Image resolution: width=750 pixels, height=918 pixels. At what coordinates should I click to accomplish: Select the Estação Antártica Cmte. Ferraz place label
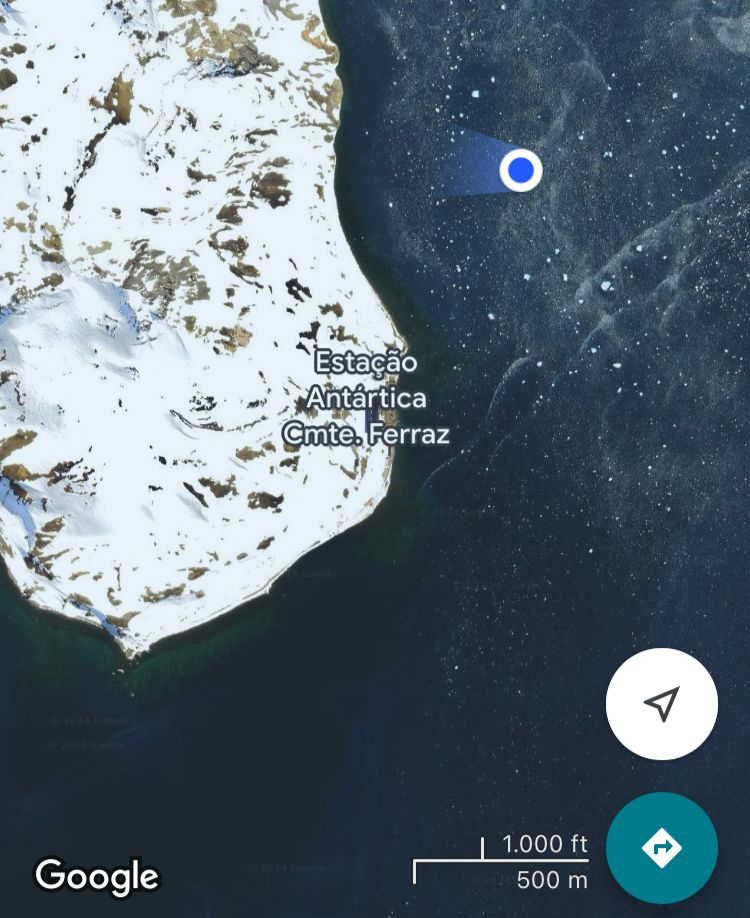pyautogui.click(x=366, y=398)
